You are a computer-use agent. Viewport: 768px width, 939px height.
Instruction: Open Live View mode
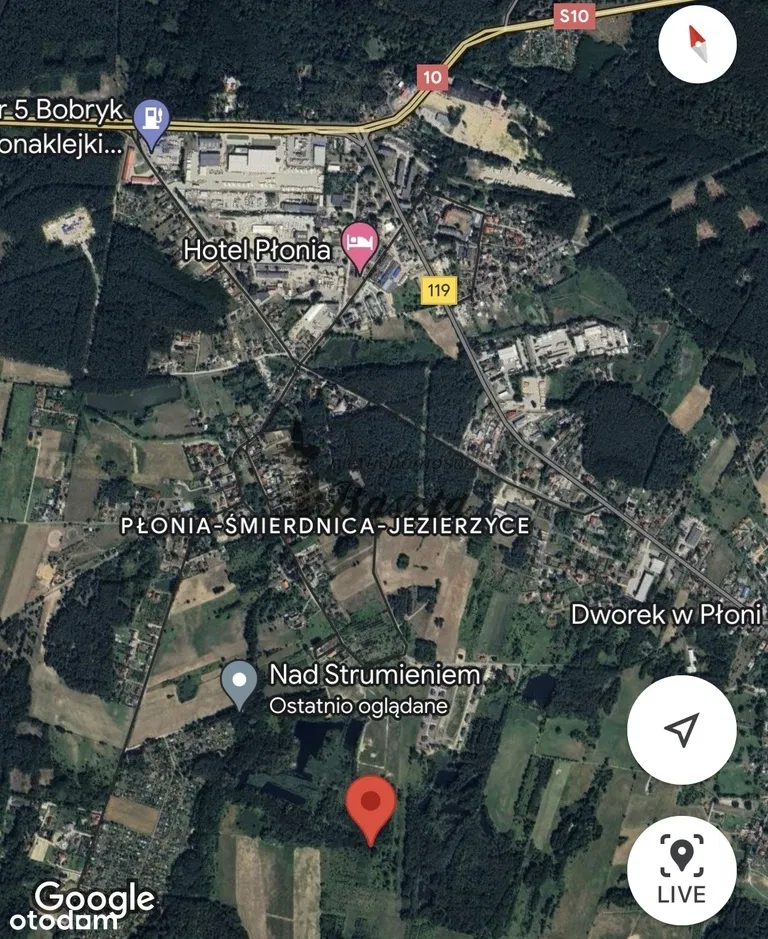click(x=681, y=869)
